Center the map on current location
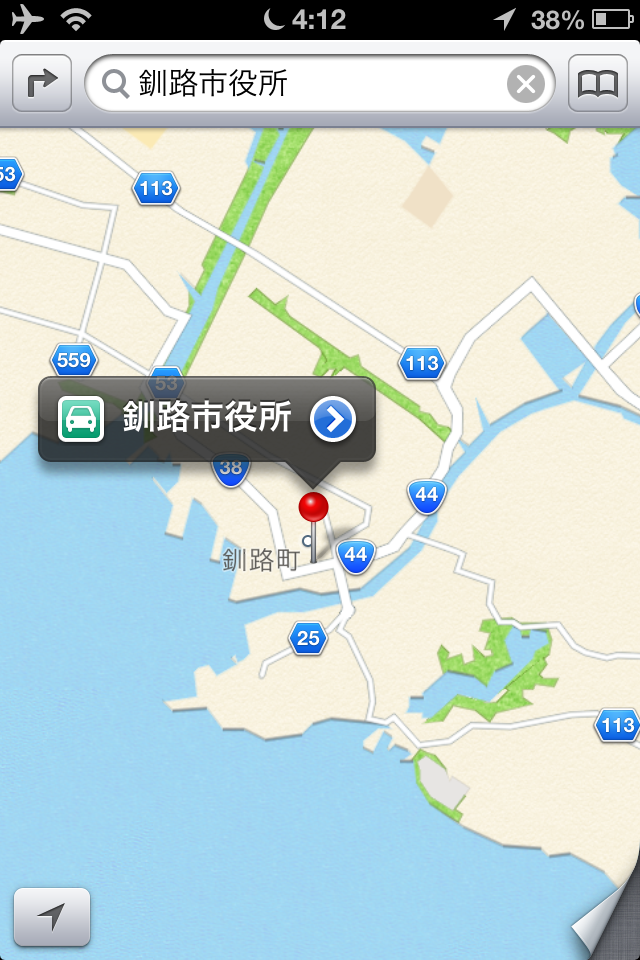Screen dimensions: 640x960 click(x=52, y=916)
